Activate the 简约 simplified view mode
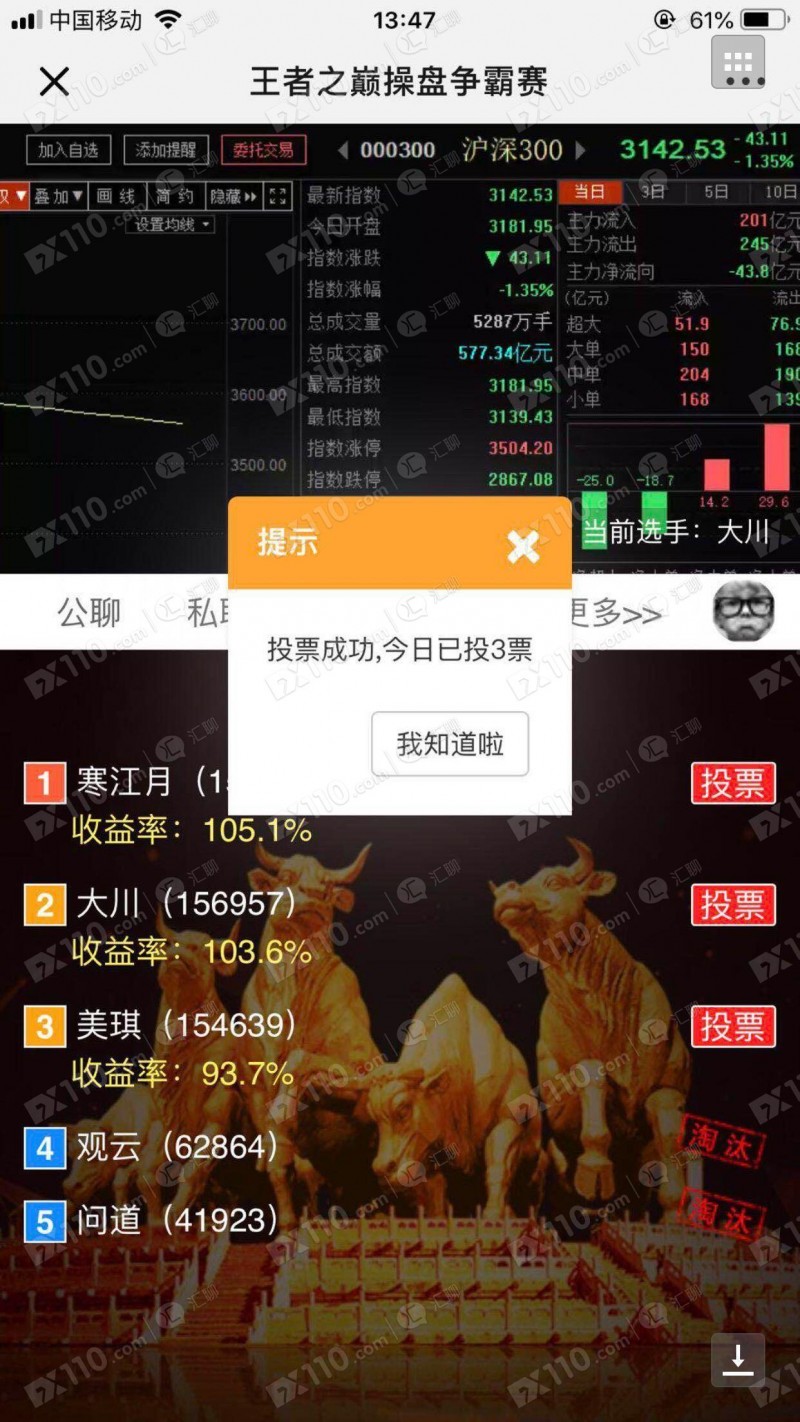 point(176,197)
